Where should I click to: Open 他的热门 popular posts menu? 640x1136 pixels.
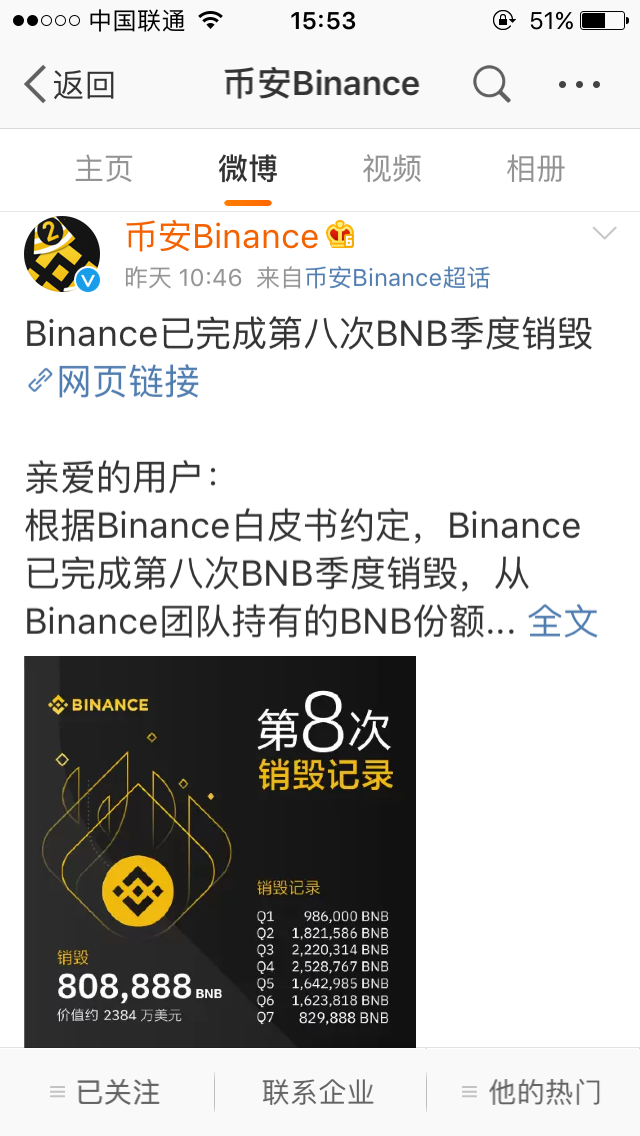click(532, 1092)
